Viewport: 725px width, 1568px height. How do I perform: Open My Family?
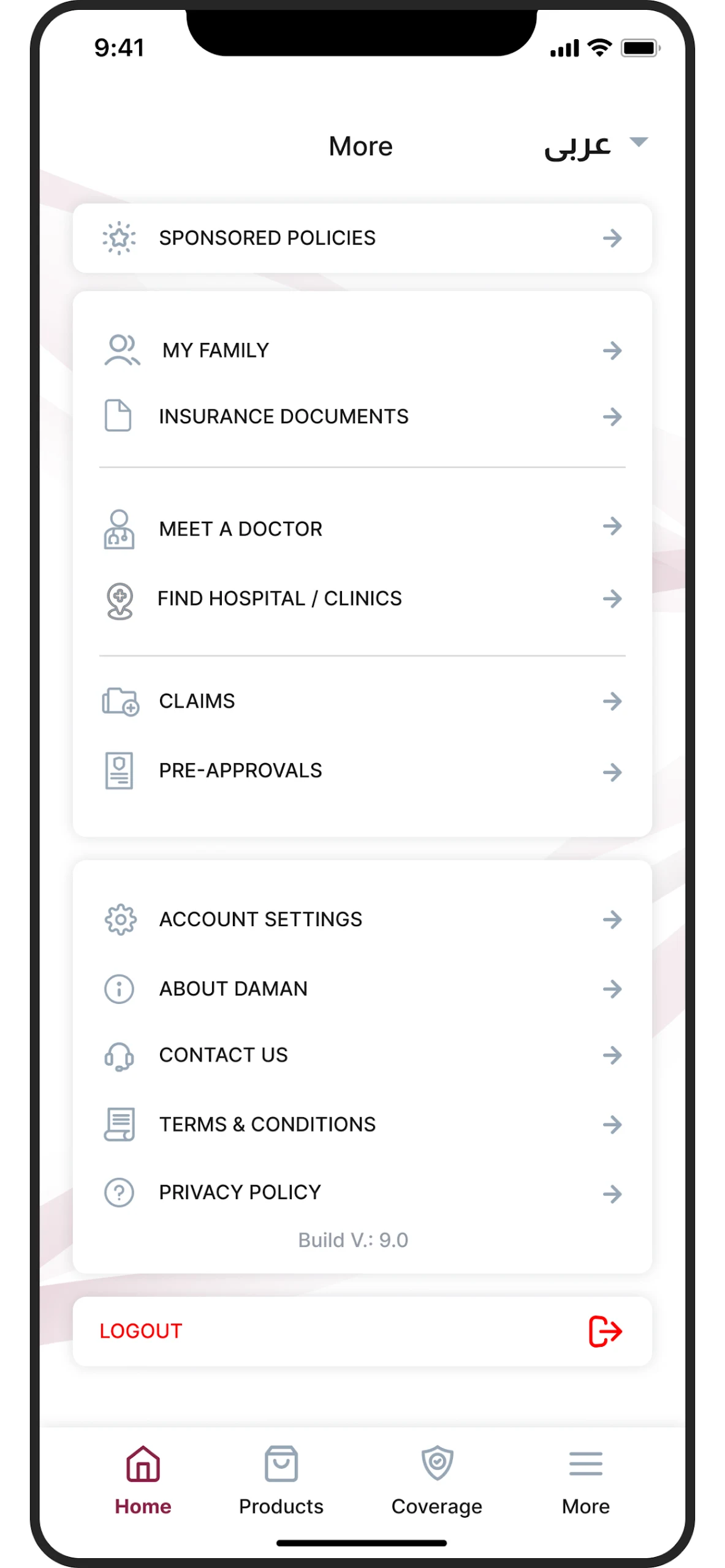(x=362, y=350)
